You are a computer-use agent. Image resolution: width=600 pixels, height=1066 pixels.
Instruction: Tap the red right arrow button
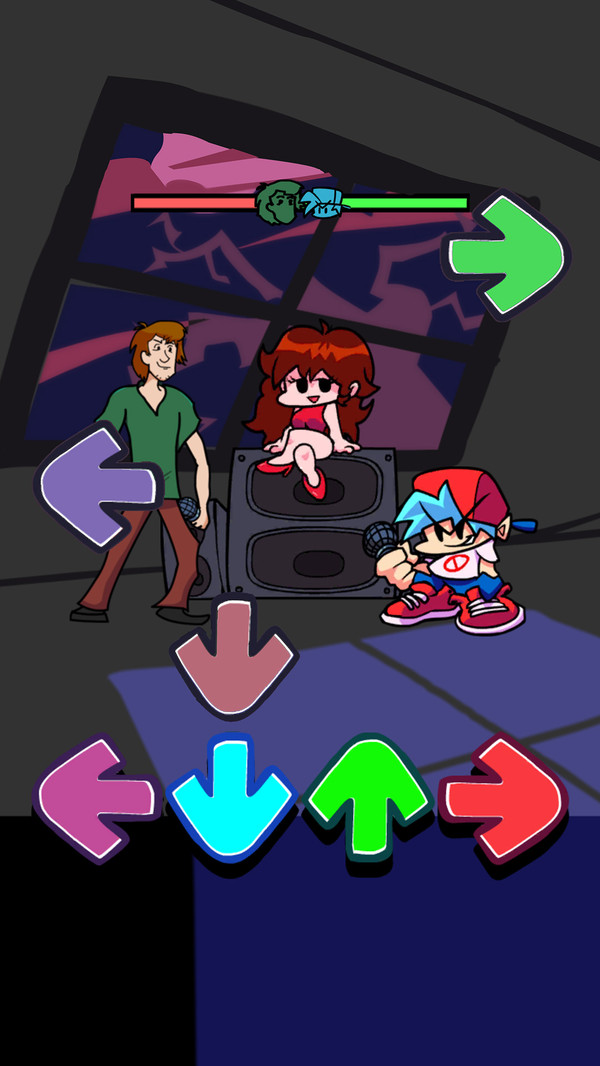click(505, 797)
